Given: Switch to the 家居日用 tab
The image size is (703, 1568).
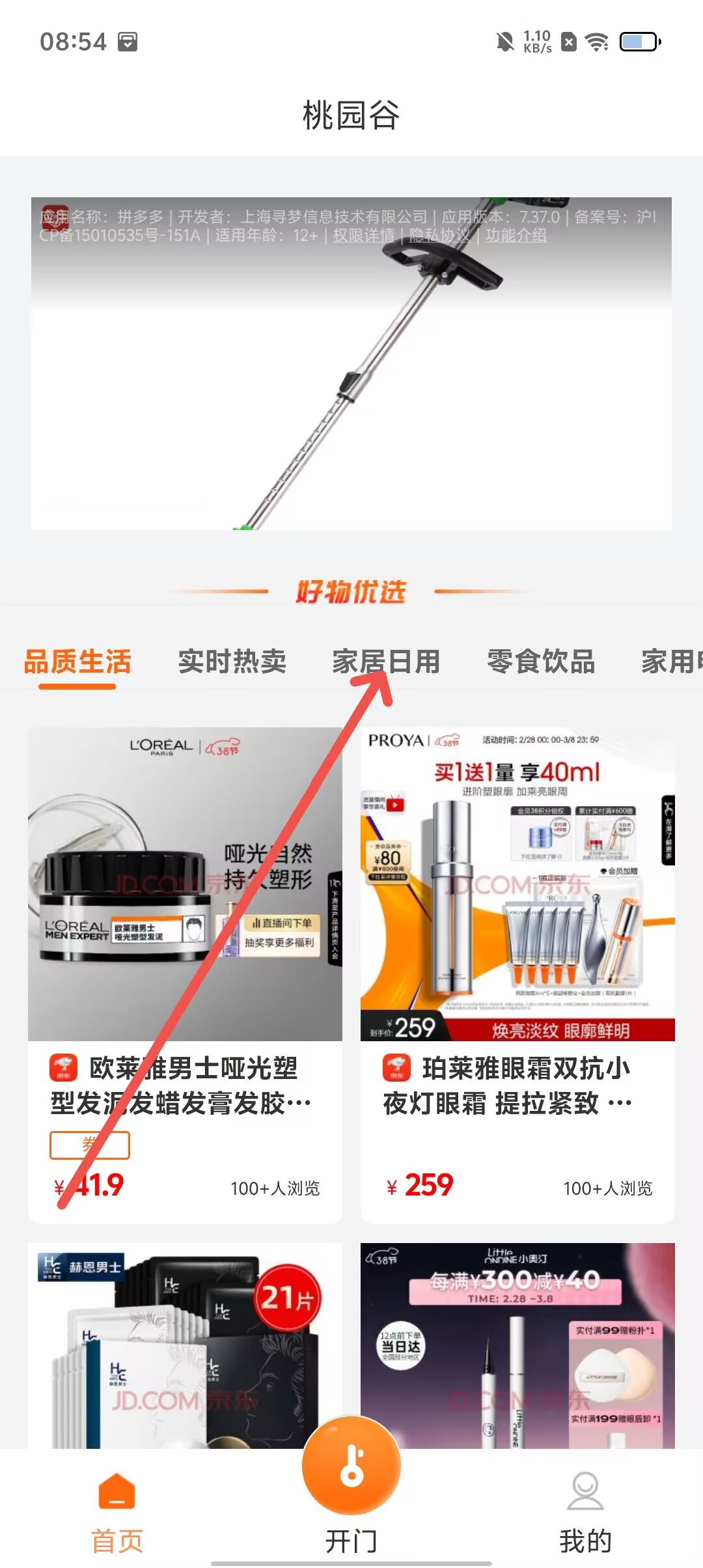Looking at the screenshot, I should pyautogui.click(x=386, y=662).
